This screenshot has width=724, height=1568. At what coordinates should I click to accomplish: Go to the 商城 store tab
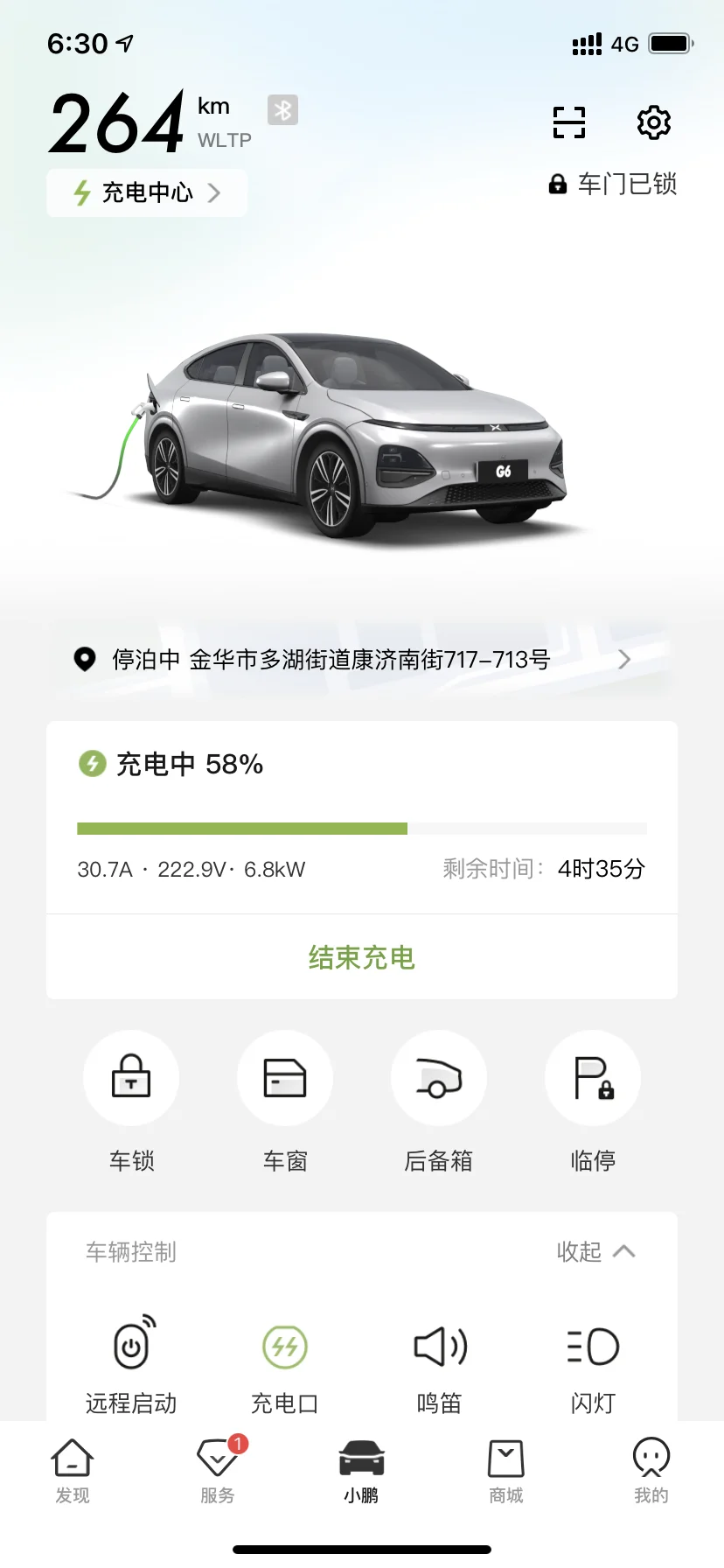coord(506,1472)
